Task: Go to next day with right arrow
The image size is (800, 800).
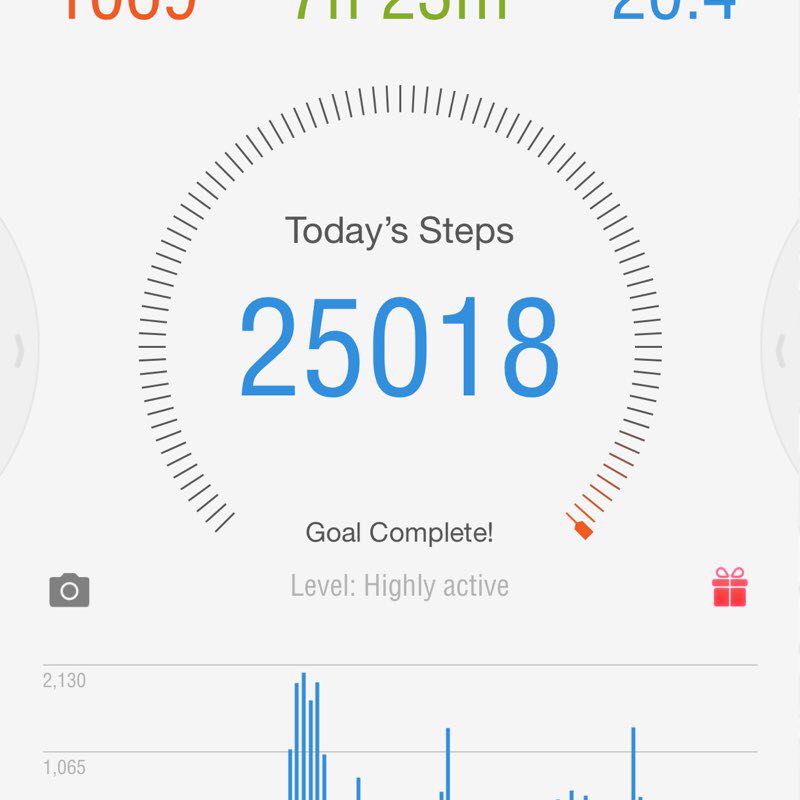Action: tap(782, 350)
